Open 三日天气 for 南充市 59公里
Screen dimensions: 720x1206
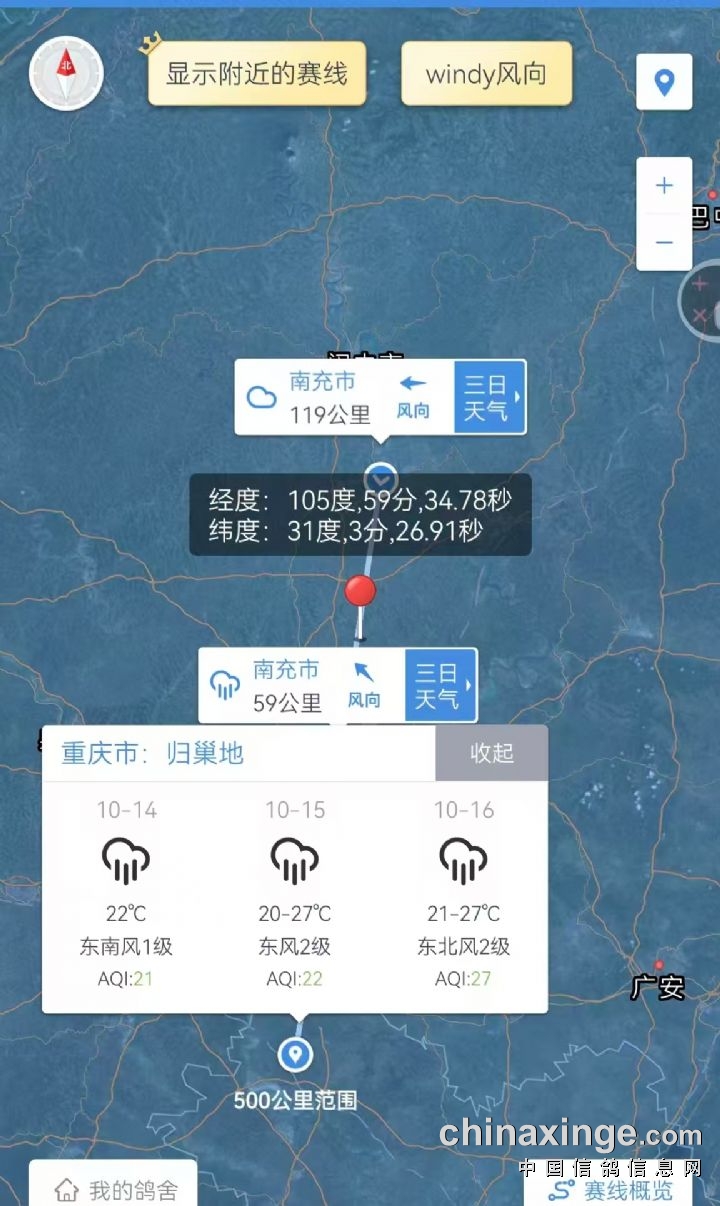click(441, 685)
